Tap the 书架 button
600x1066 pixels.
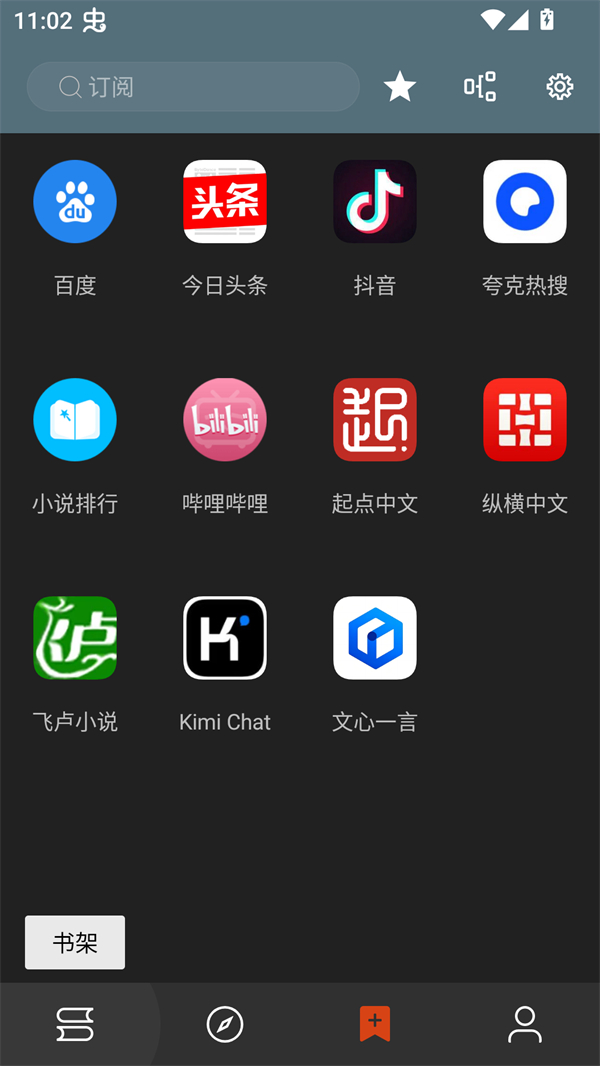pyautogui.click(x=75, y=942)
